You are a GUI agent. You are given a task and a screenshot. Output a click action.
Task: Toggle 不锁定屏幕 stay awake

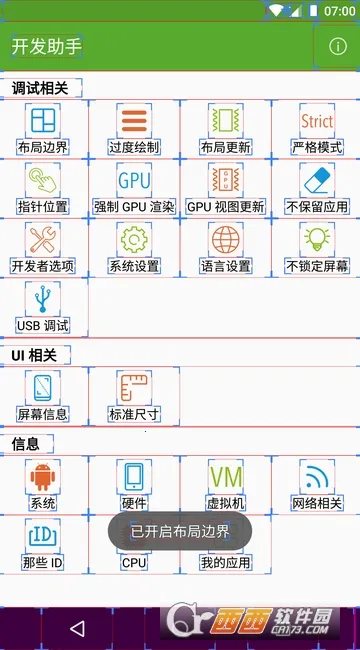pyautogui.click(x=316, y=248)
